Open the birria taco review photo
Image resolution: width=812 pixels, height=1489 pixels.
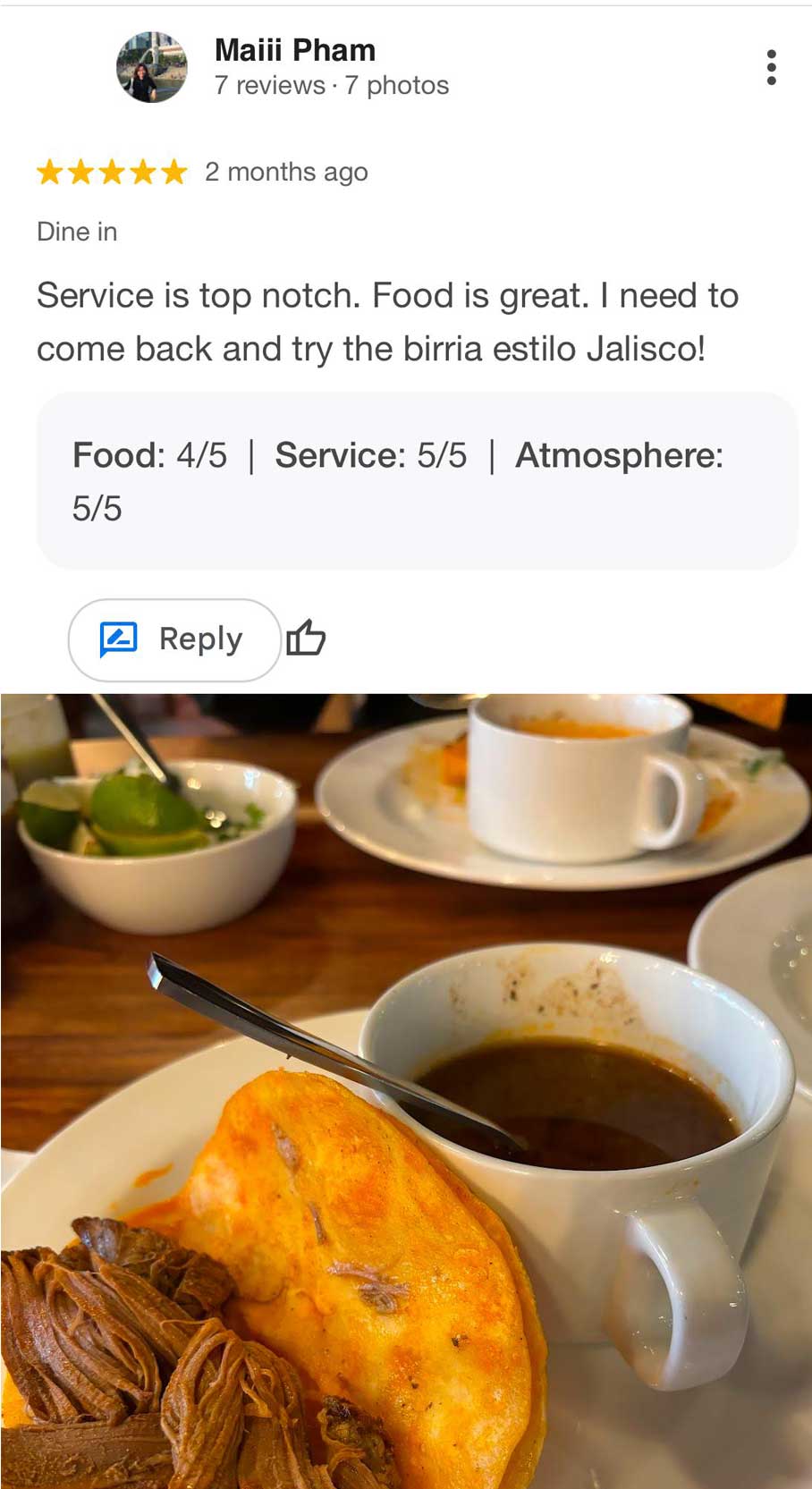tap(406, 1091)
